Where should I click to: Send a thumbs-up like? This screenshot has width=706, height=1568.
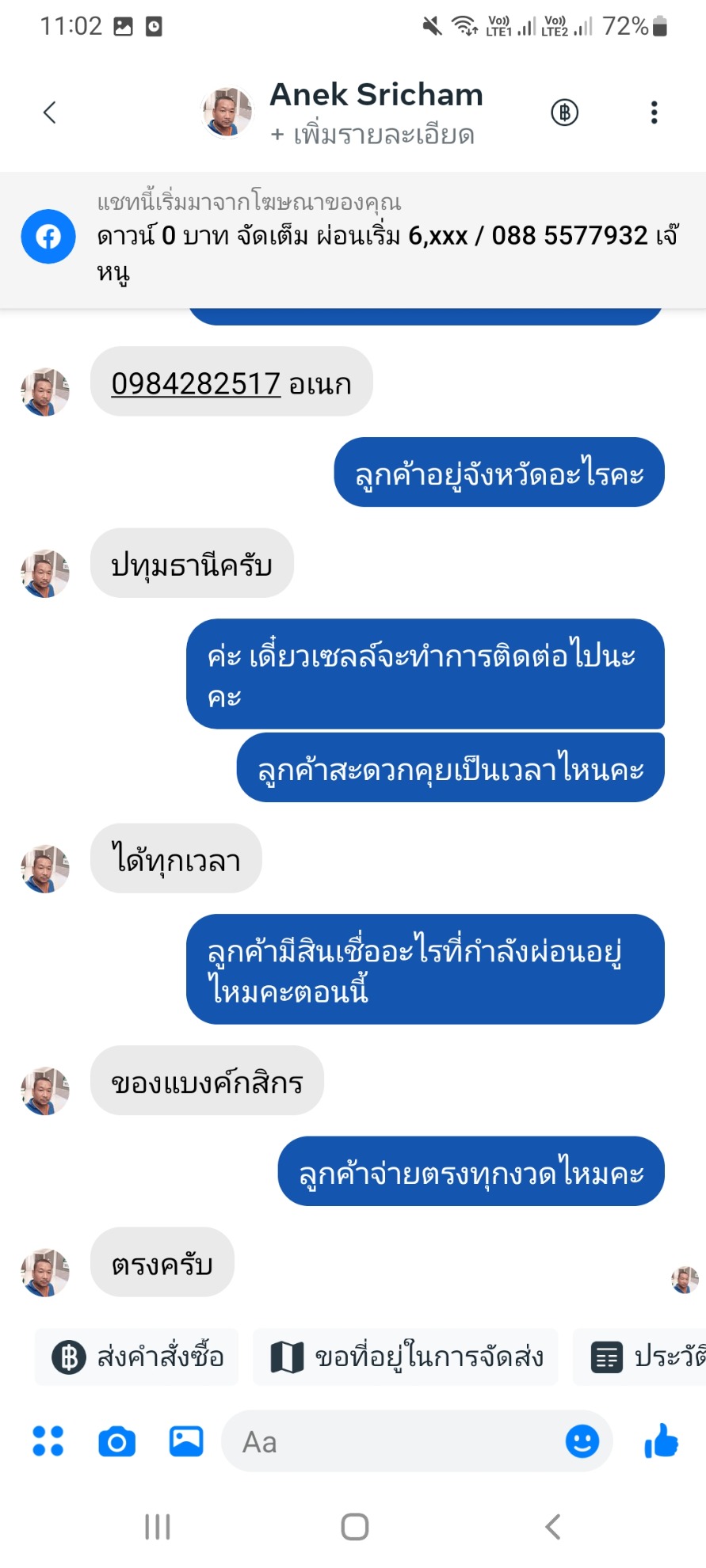click(x=662, y=1441)
